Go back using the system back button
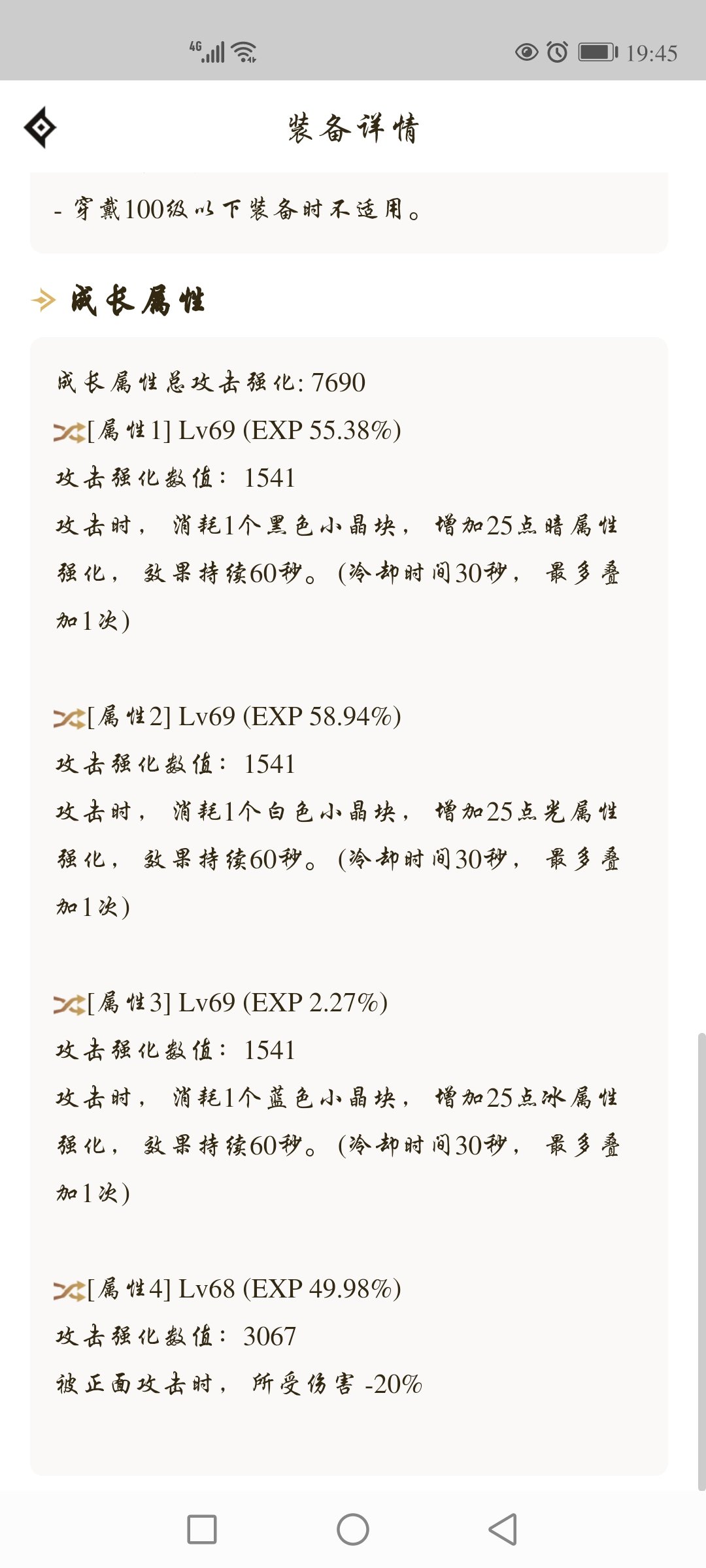The height and width of the screenshot is (1568, 706). pyautogui.click(x=503, y=1529)
